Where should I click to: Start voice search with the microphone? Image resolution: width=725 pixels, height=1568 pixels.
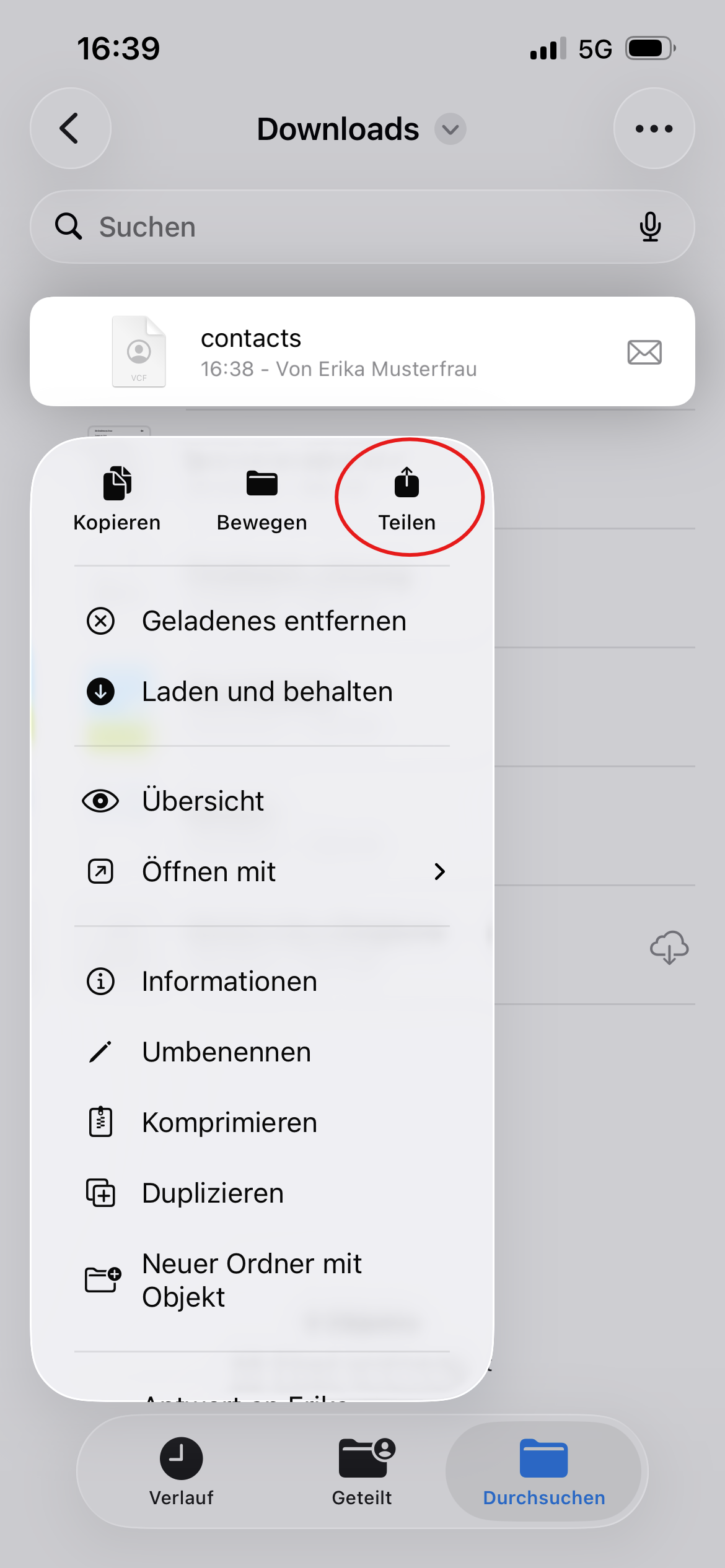(x=650, y=227)
